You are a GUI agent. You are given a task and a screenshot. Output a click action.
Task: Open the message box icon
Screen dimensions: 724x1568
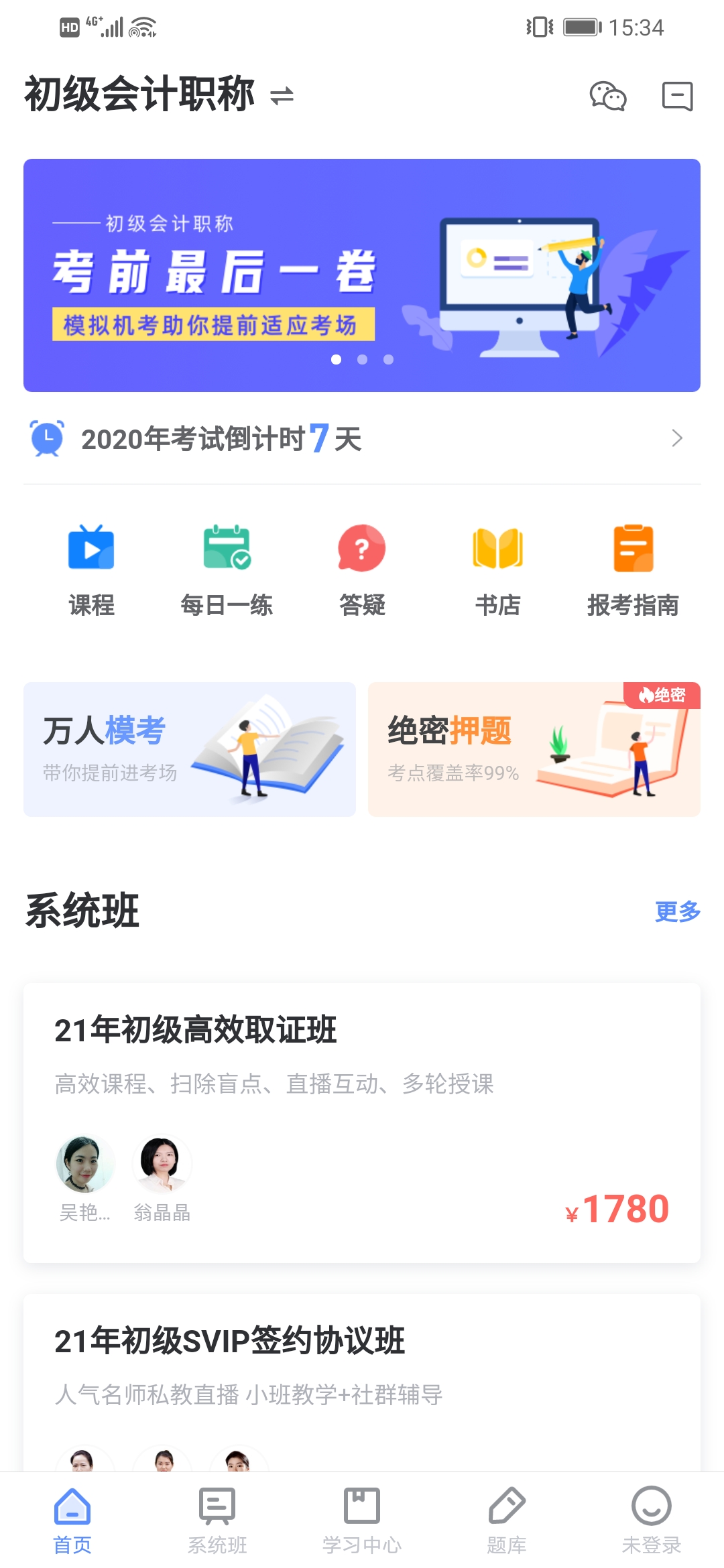677,96
